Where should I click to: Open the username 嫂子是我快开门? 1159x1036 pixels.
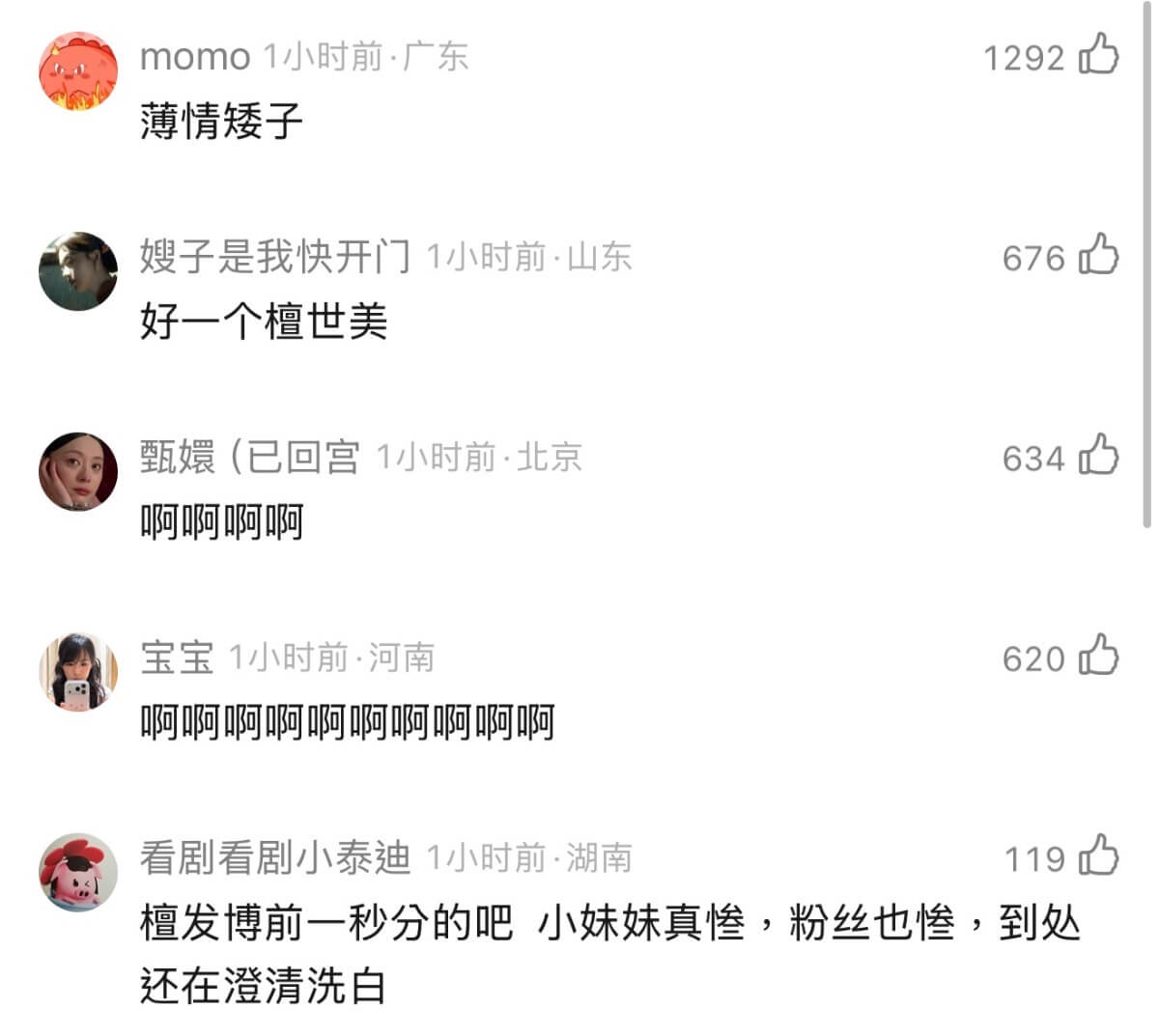[x=275, y=256]
